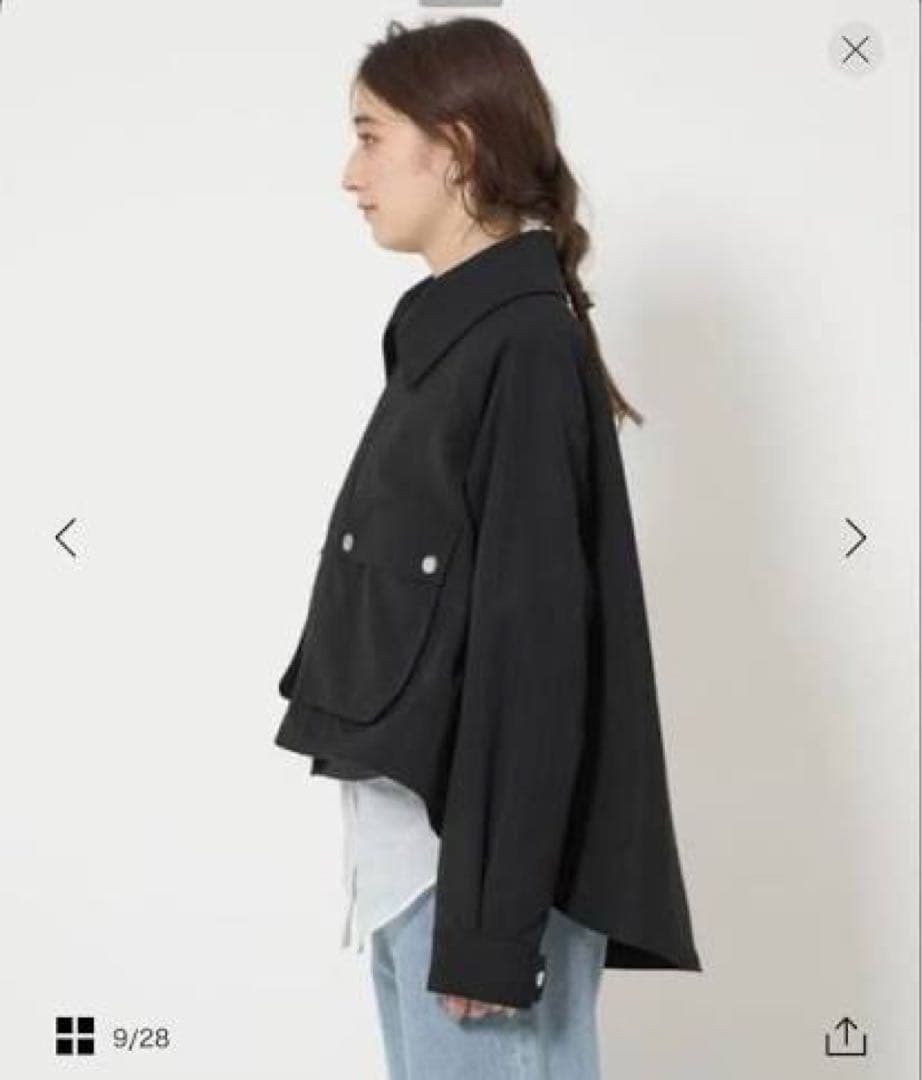The width and height of the screenshot is (922, 1080).
Task: Open the photo grid view
Action: (75, 1036)
